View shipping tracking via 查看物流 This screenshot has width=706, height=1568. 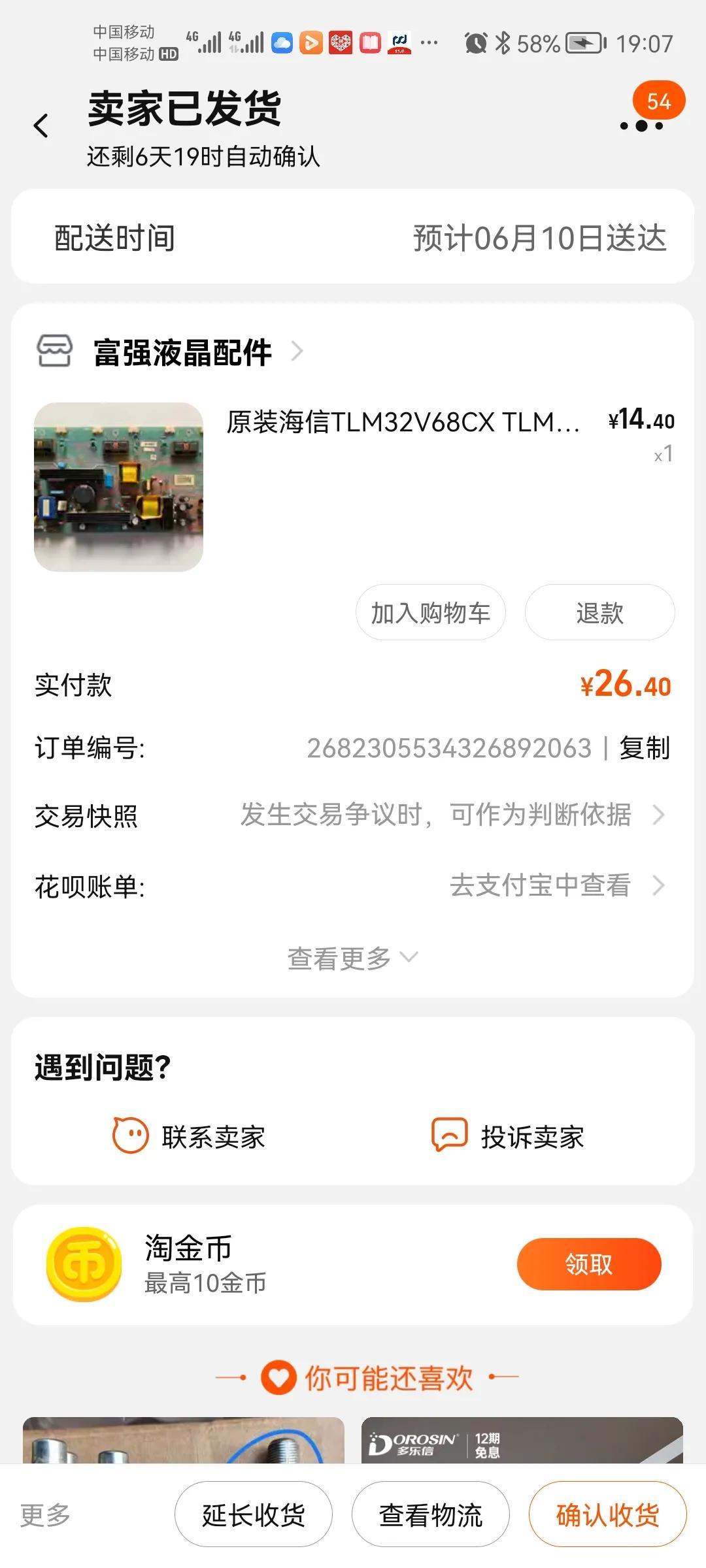tap(430, 1514)
